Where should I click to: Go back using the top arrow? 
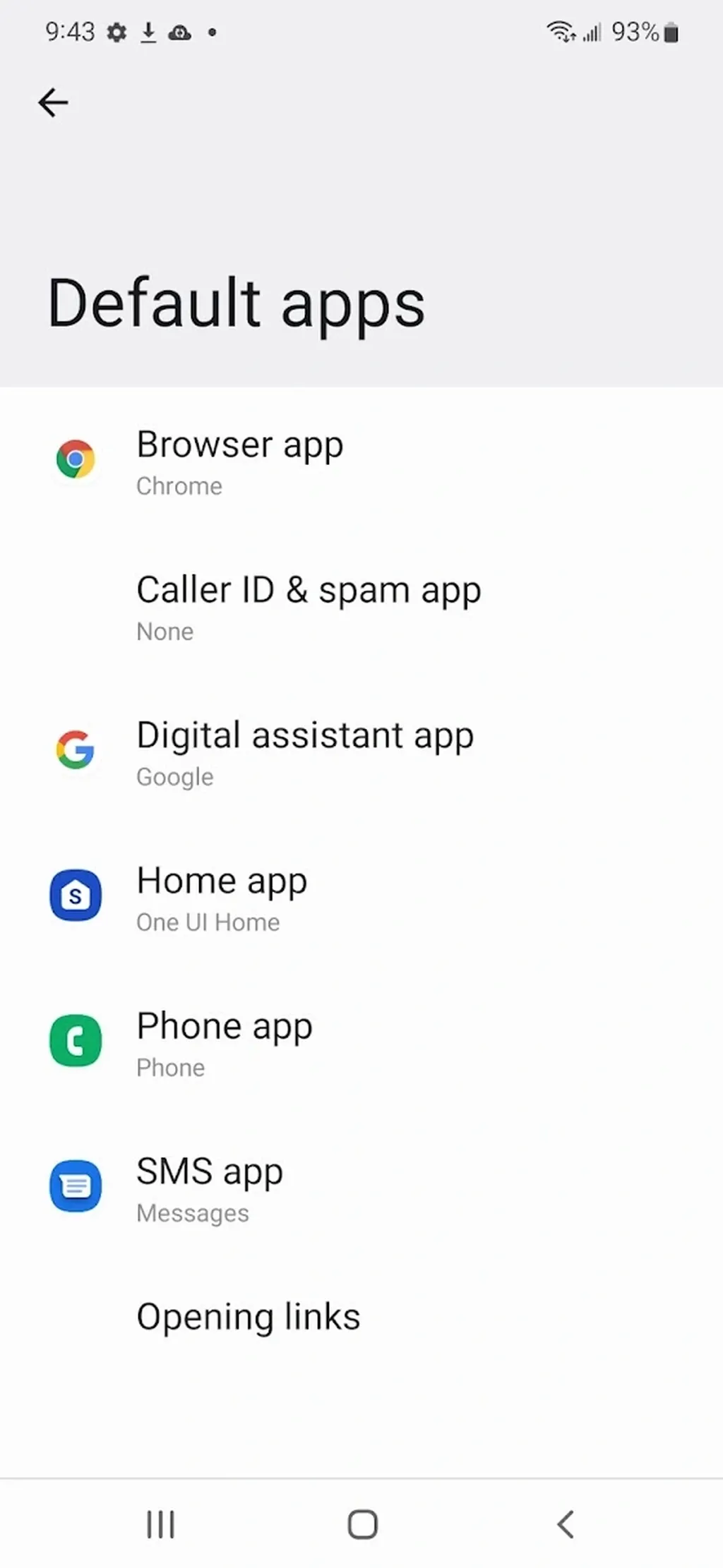53,103
